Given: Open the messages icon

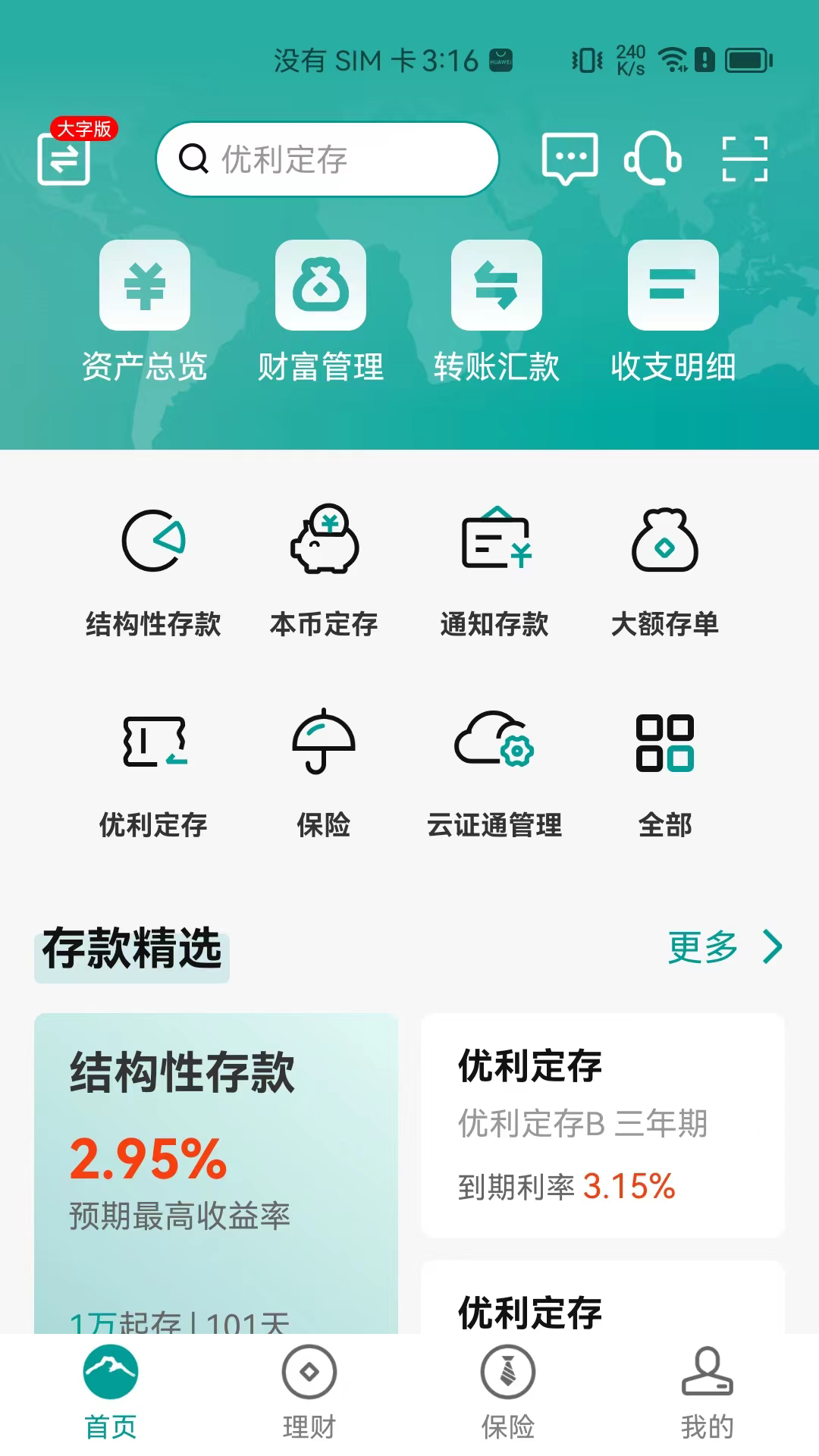Looking at the screenshot, I should pos(570,158).
